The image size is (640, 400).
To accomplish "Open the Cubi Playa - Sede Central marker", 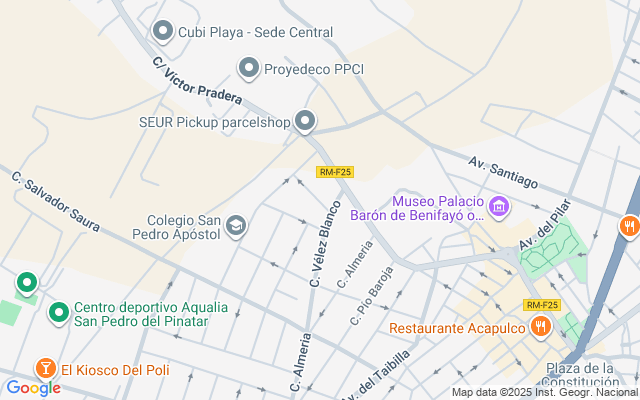I will pos(162,32).
